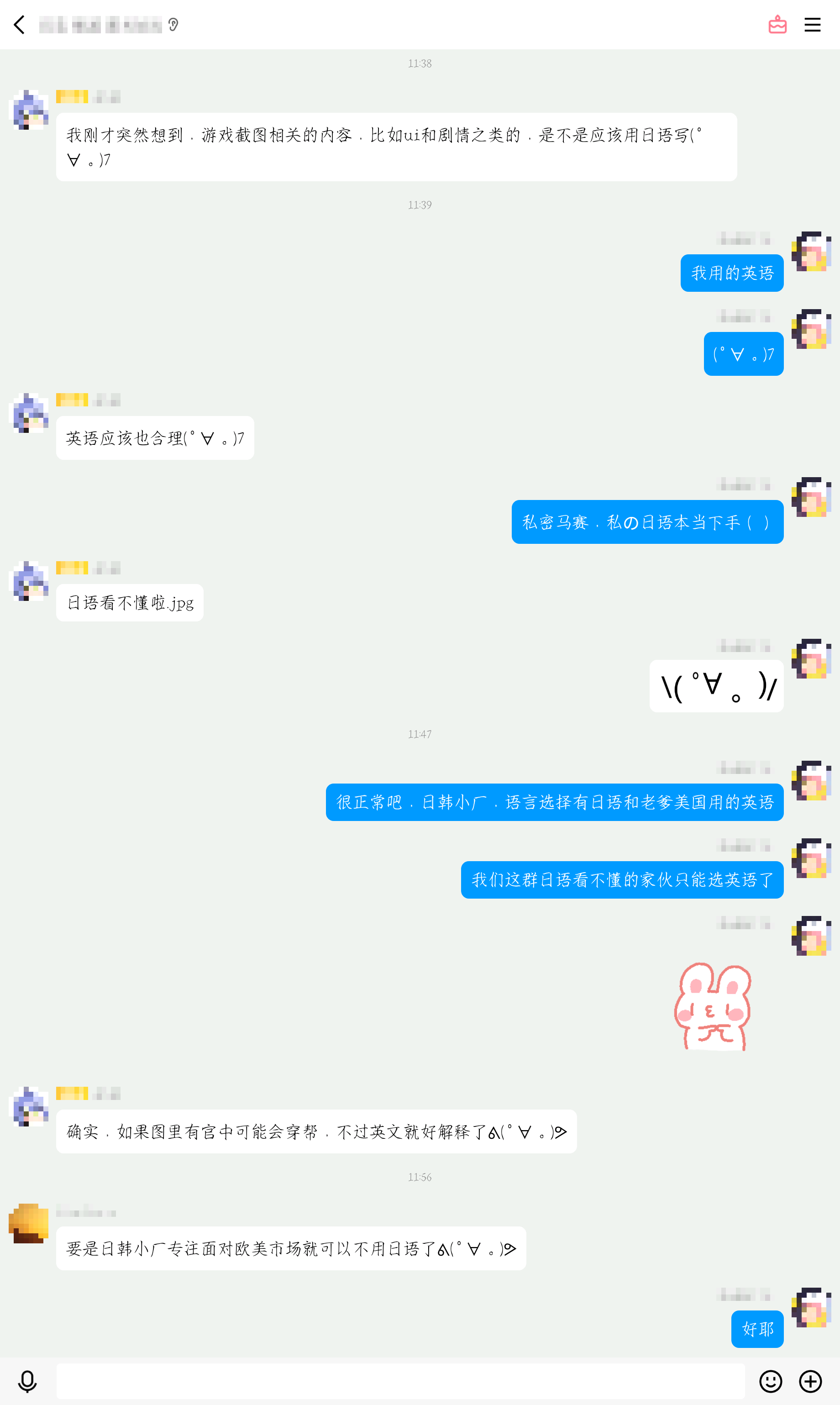Tap the microphone voice input button

27,1381
